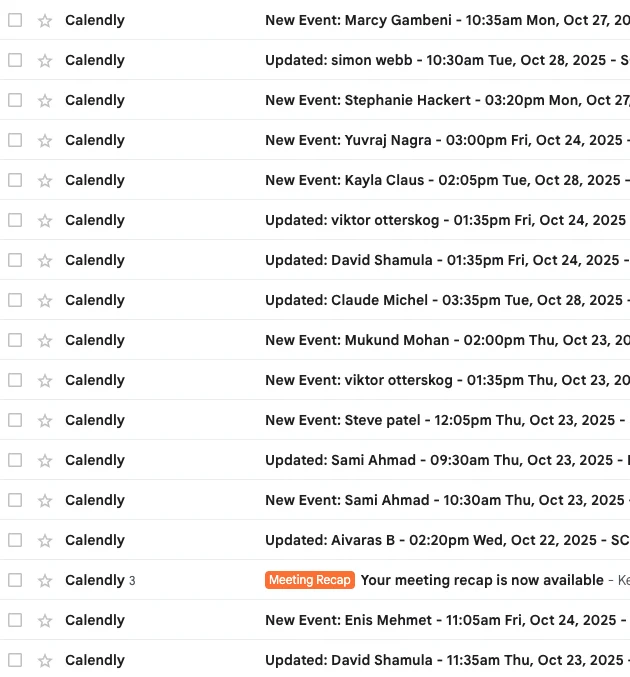The height and width of the screenshot is (677, 630).
Task: Star the Mukund Mohan new event email
Action: pos(45,341)
